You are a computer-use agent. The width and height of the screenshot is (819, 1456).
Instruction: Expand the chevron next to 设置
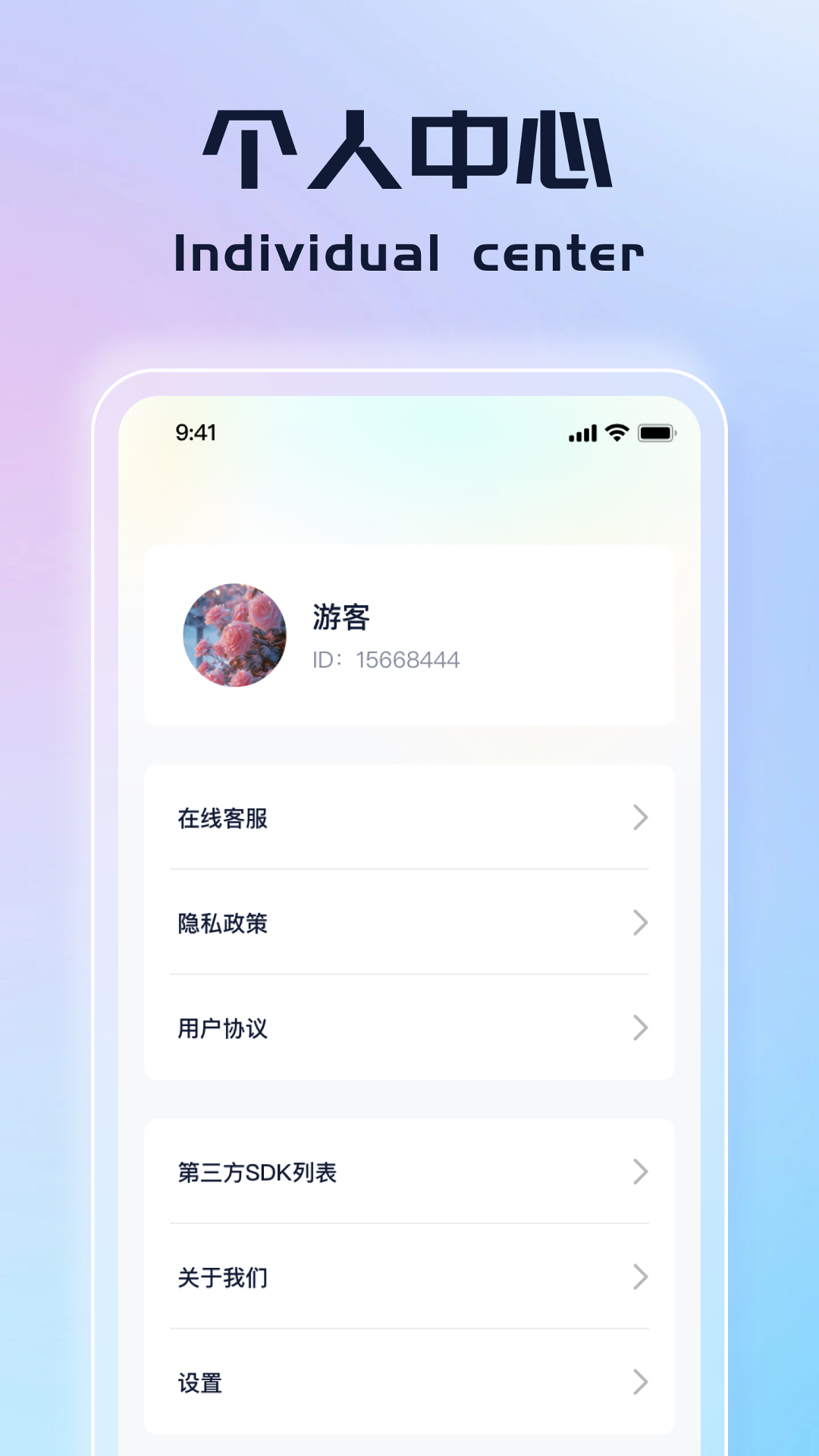click(641, 1382)
